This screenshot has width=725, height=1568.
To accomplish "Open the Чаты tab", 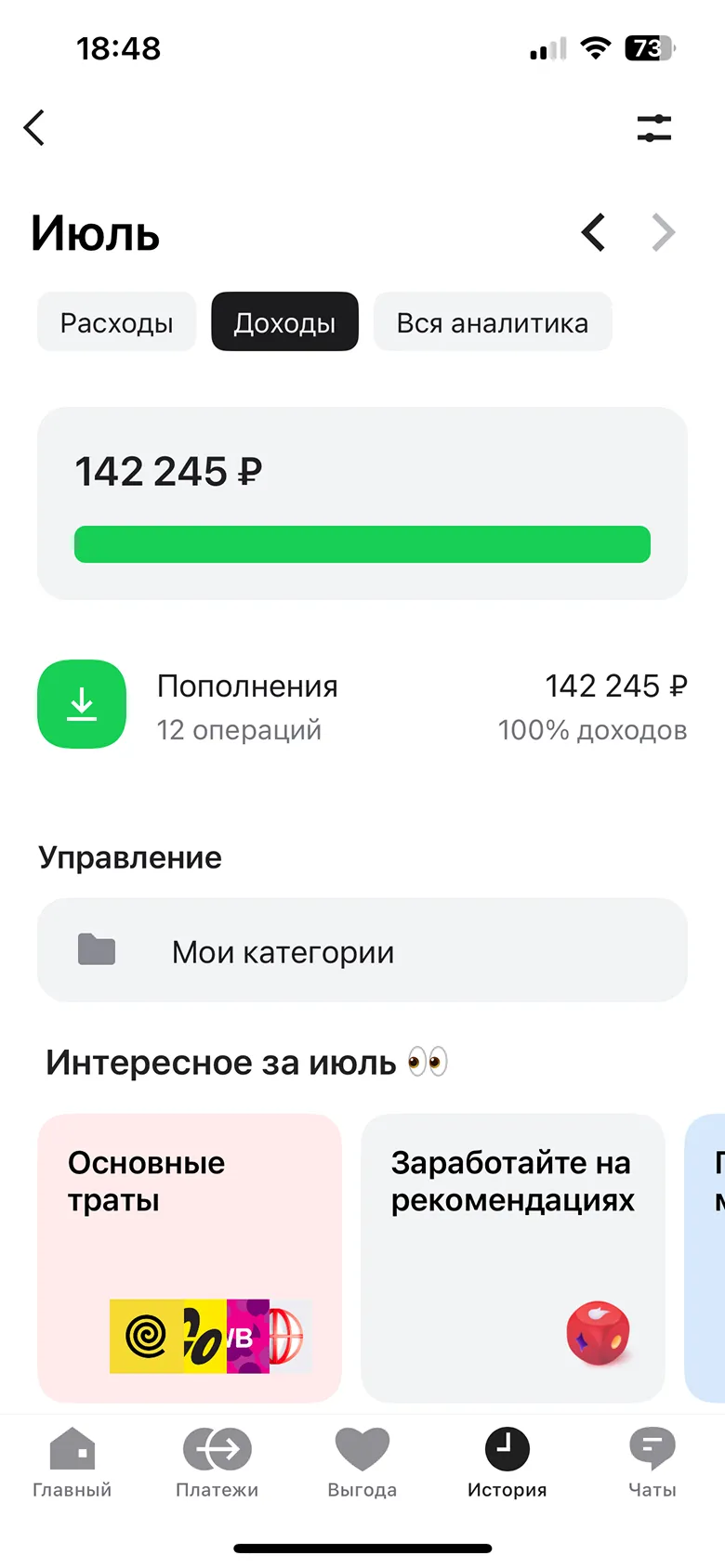I will click(x=652, y=1462).
